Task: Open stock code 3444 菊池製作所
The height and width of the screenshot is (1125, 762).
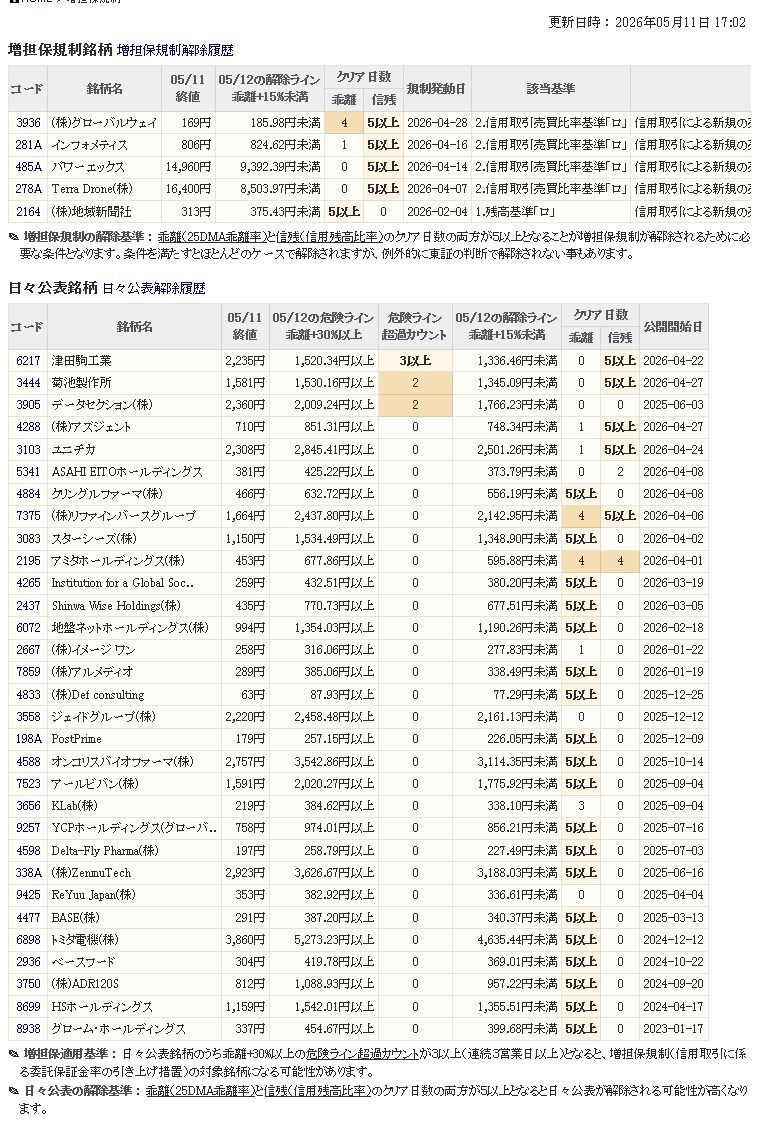Action: pos(28,383)
